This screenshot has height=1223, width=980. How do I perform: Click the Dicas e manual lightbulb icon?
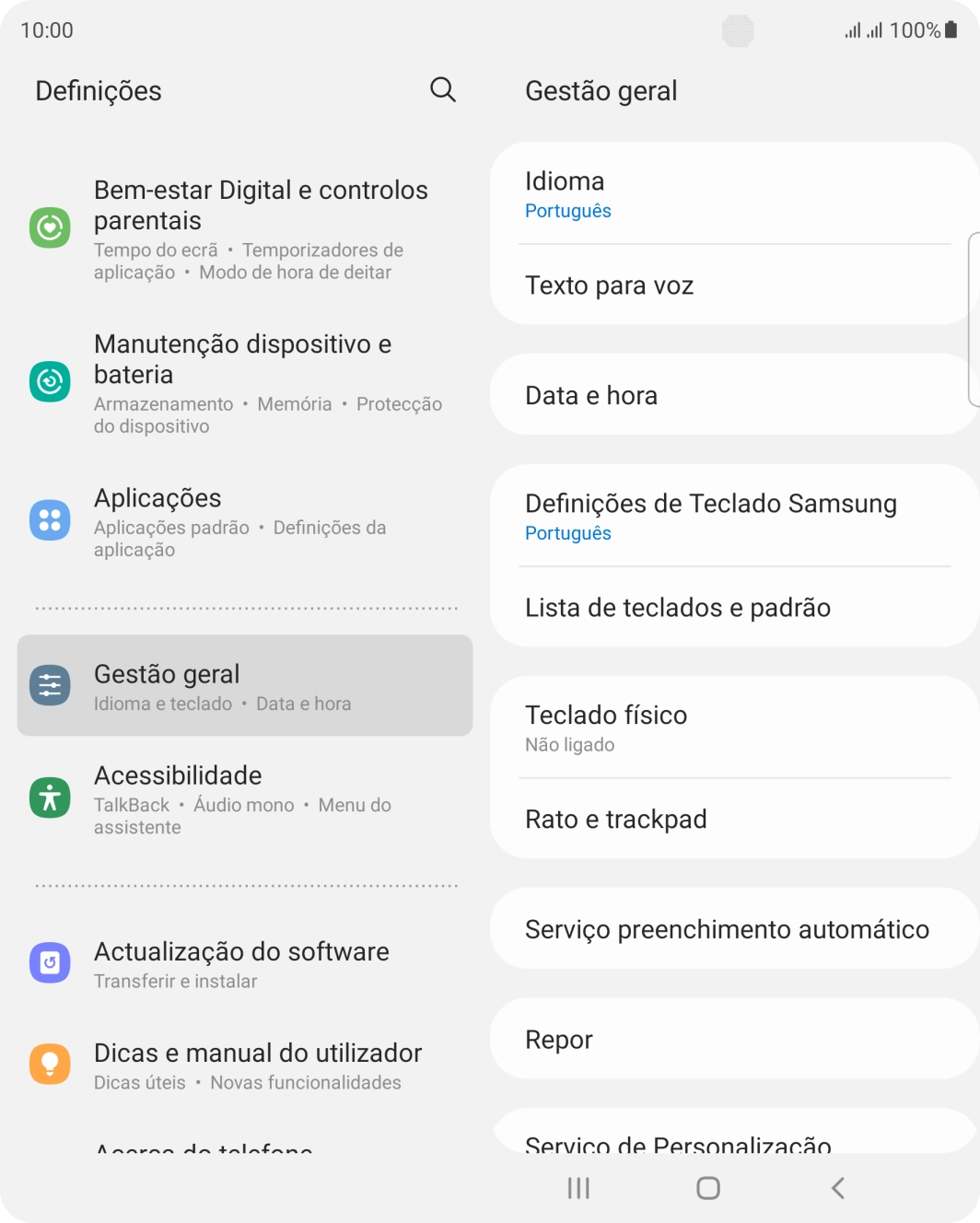51,1064
